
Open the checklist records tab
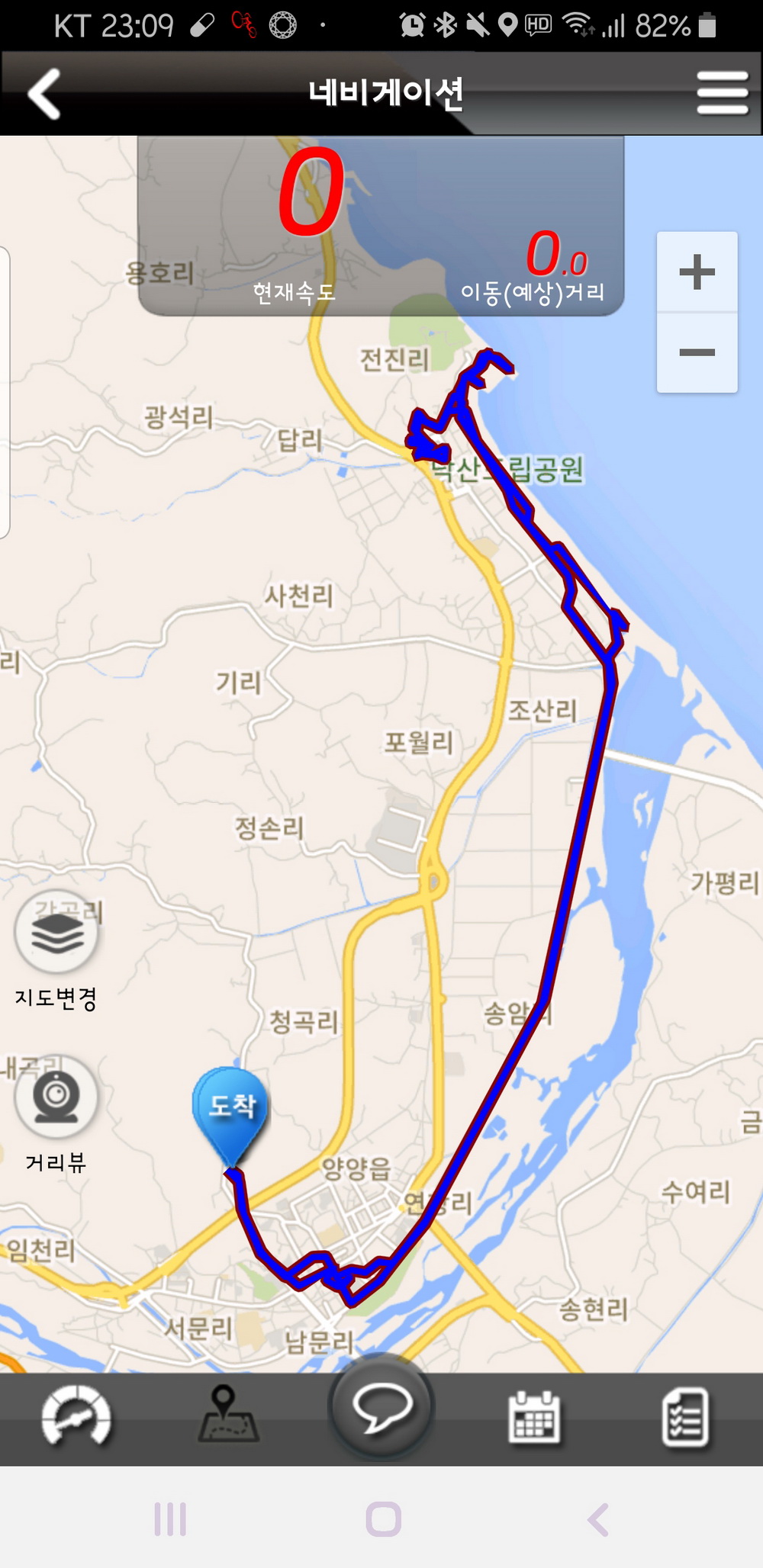coord(685,1418)
